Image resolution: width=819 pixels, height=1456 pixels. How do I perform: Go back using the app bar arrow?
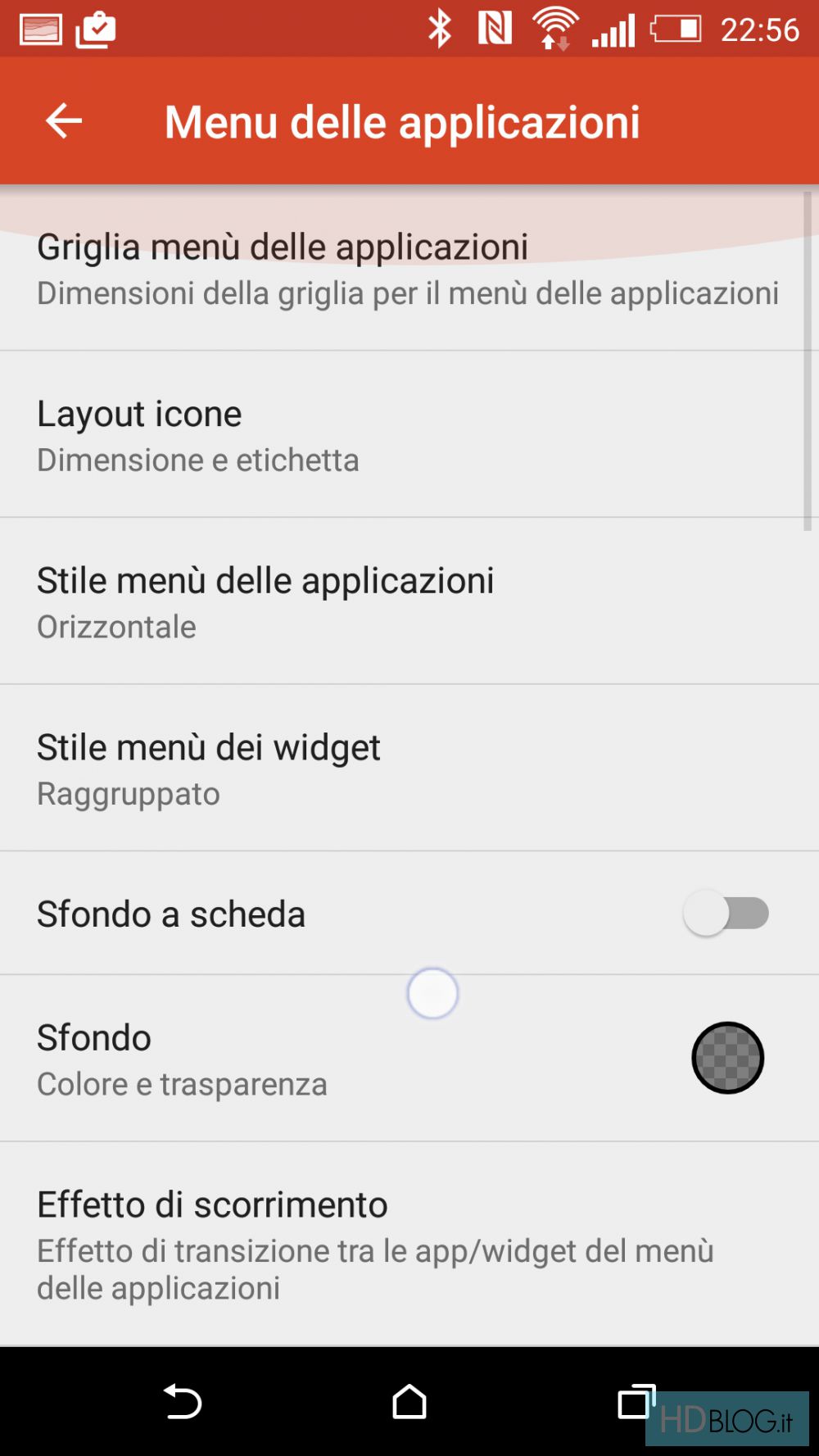tap(64, 121)
